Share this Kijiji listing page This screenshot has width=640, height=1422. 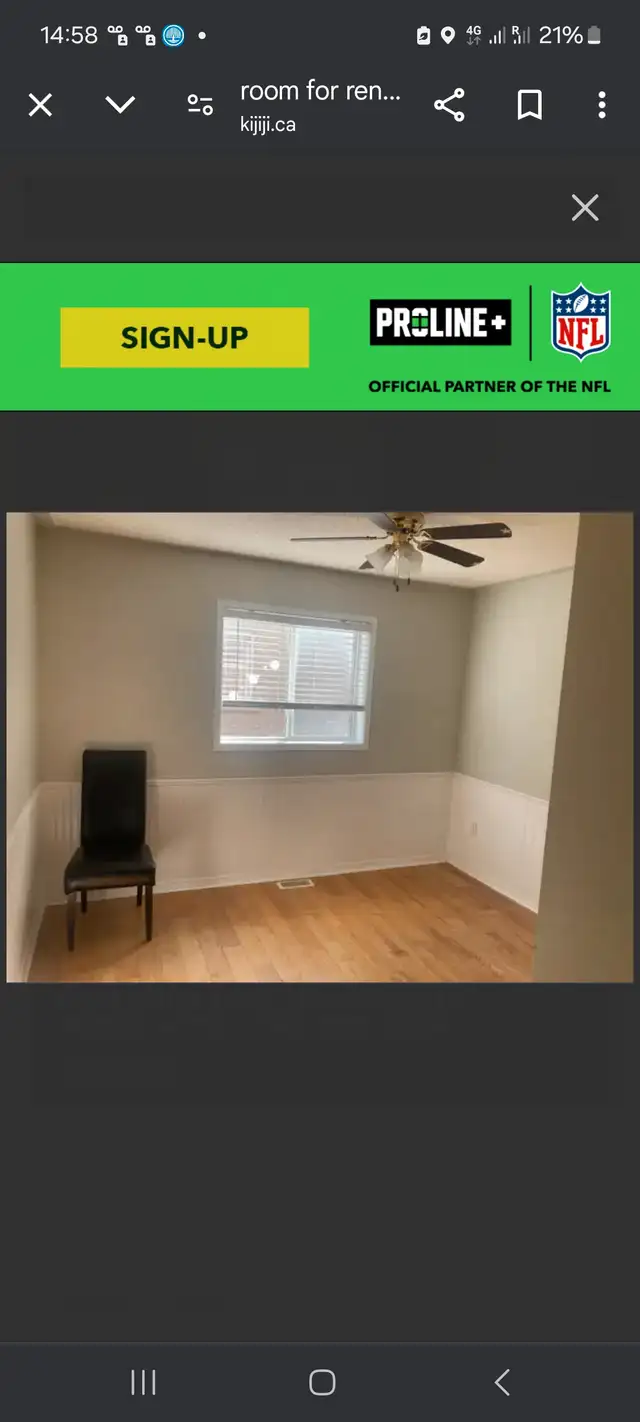(x=449, y=105)
